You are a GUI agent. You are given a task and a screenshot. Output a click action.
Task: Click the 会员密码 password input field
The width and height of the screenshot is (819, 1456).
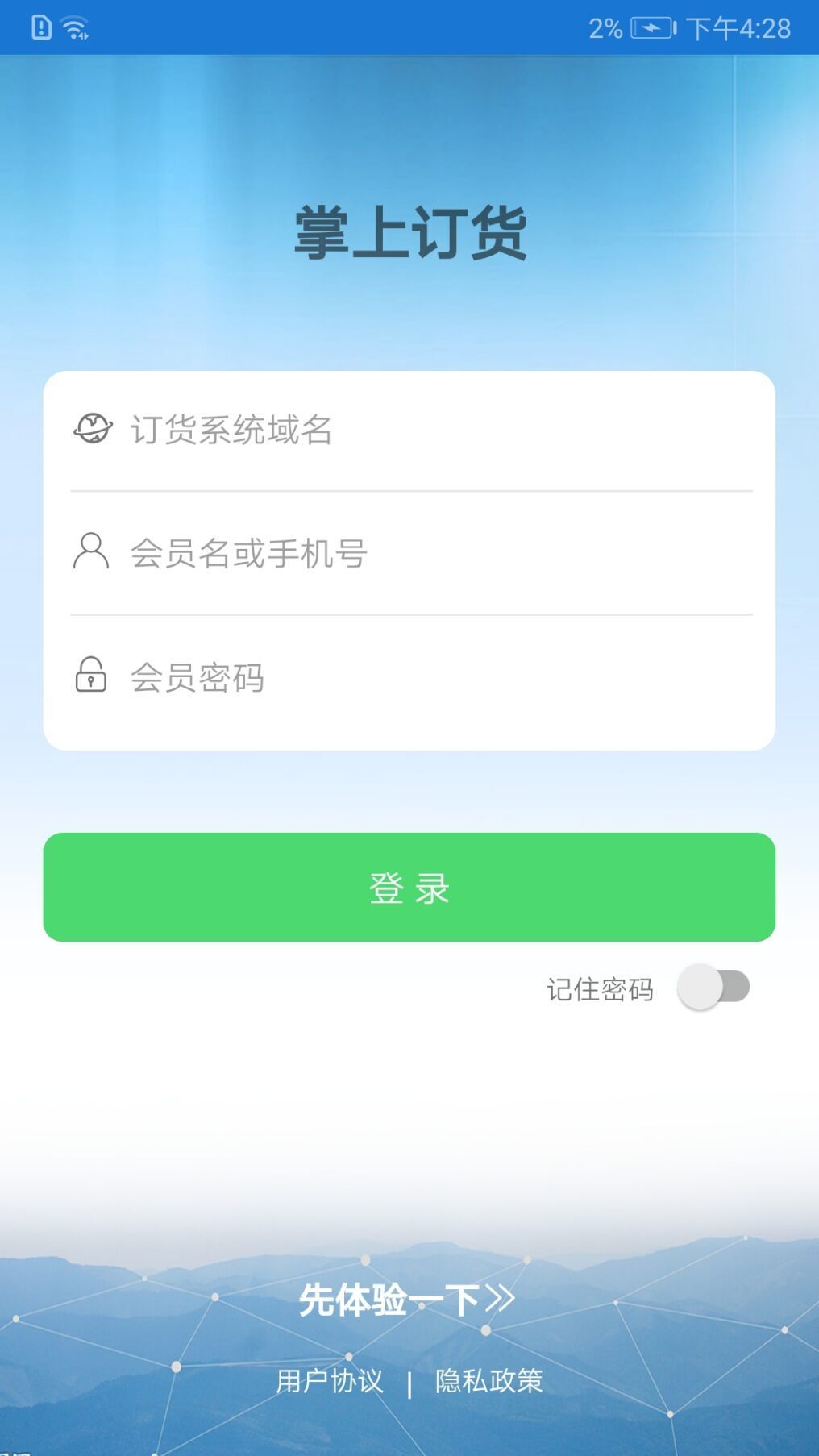coord(322,677)
